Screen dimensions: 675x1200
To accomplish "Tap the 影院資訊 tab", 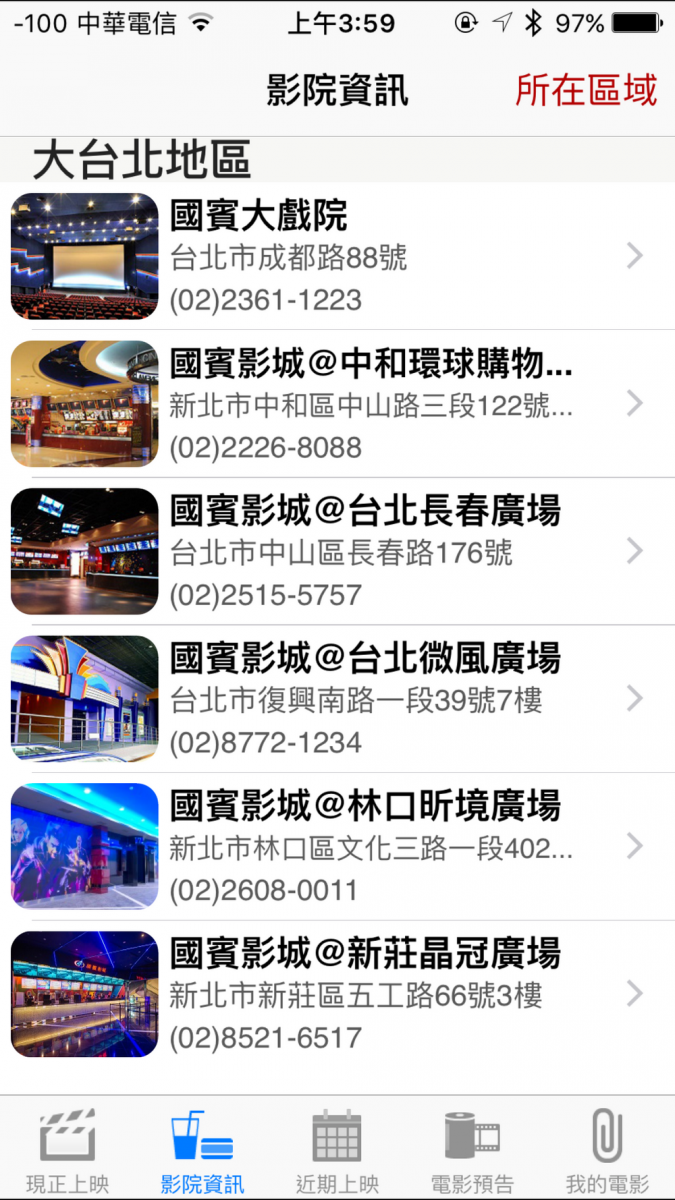I will tap(202, 1150).
